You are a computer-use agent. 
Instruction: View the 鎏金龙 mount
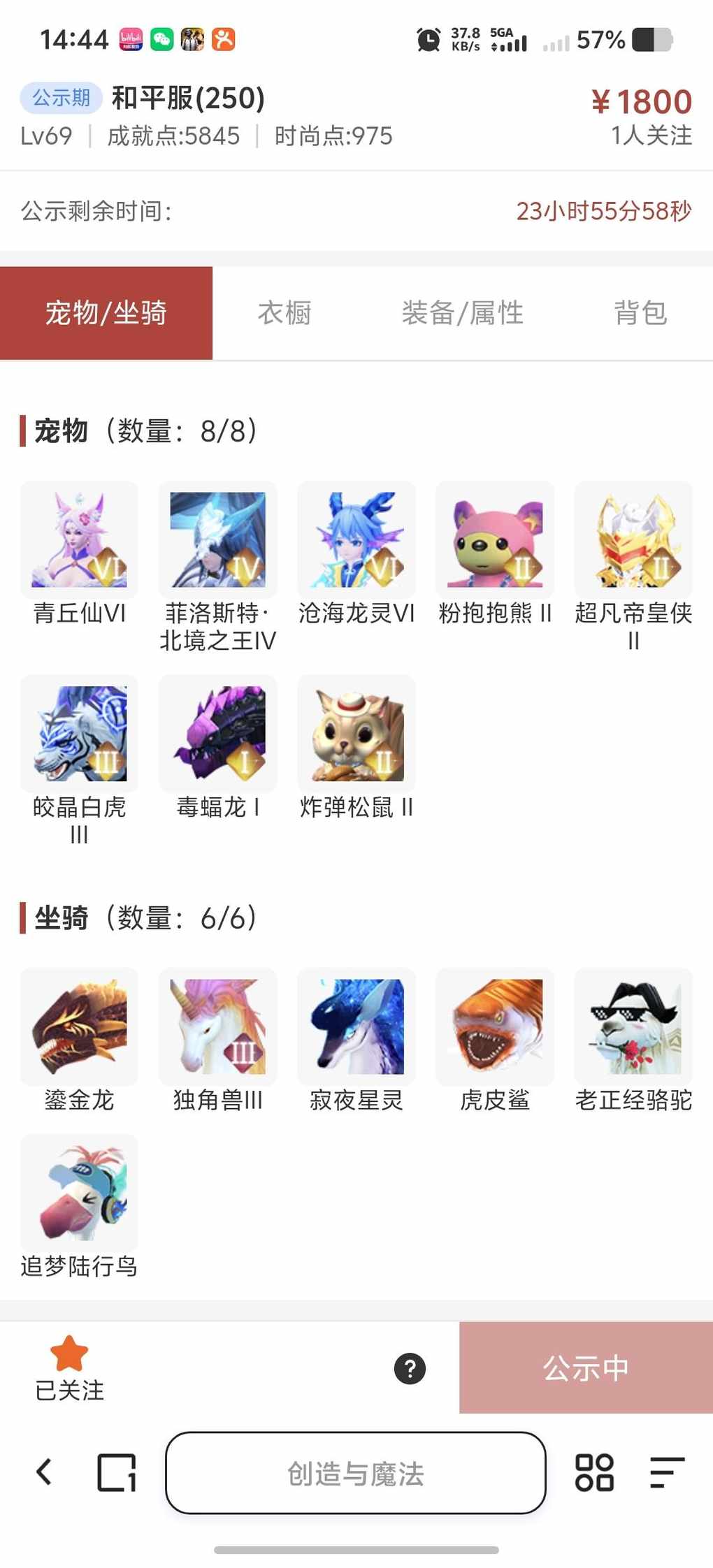(x=79, y=1026)
